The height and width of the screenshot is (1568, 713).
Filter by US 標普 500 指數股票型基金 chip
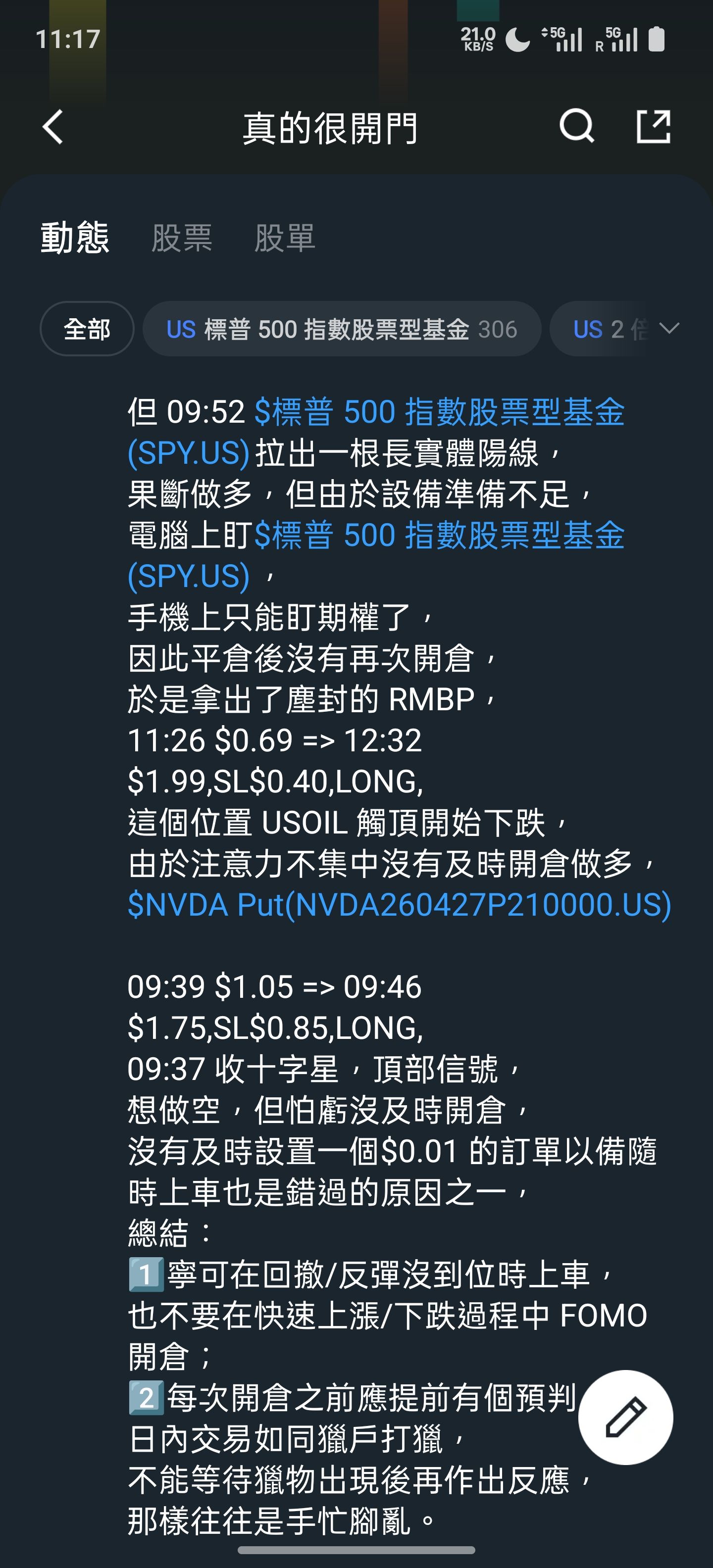[x=341, y=329]
